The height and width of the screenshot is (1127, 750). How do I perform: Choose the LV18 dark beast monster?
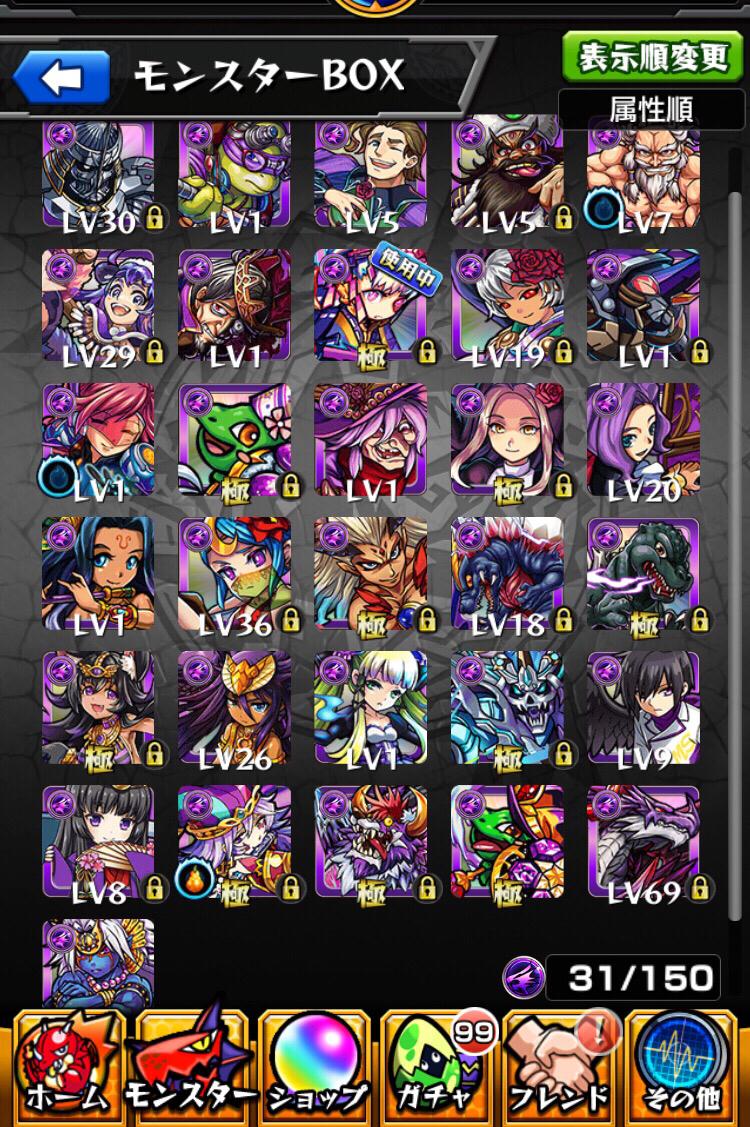click(507, 572)
